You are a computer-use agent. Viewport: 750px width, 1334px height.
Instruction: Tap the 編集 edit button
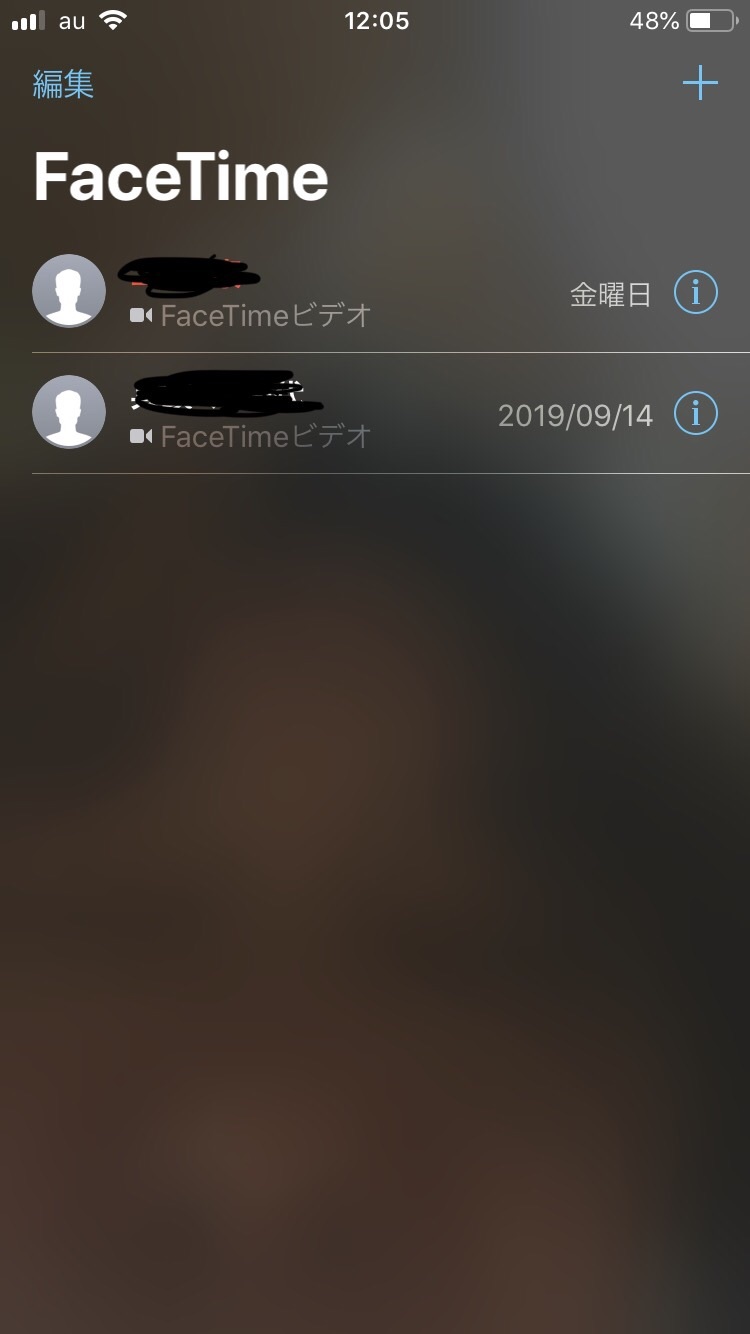click(x=63, y=84)
